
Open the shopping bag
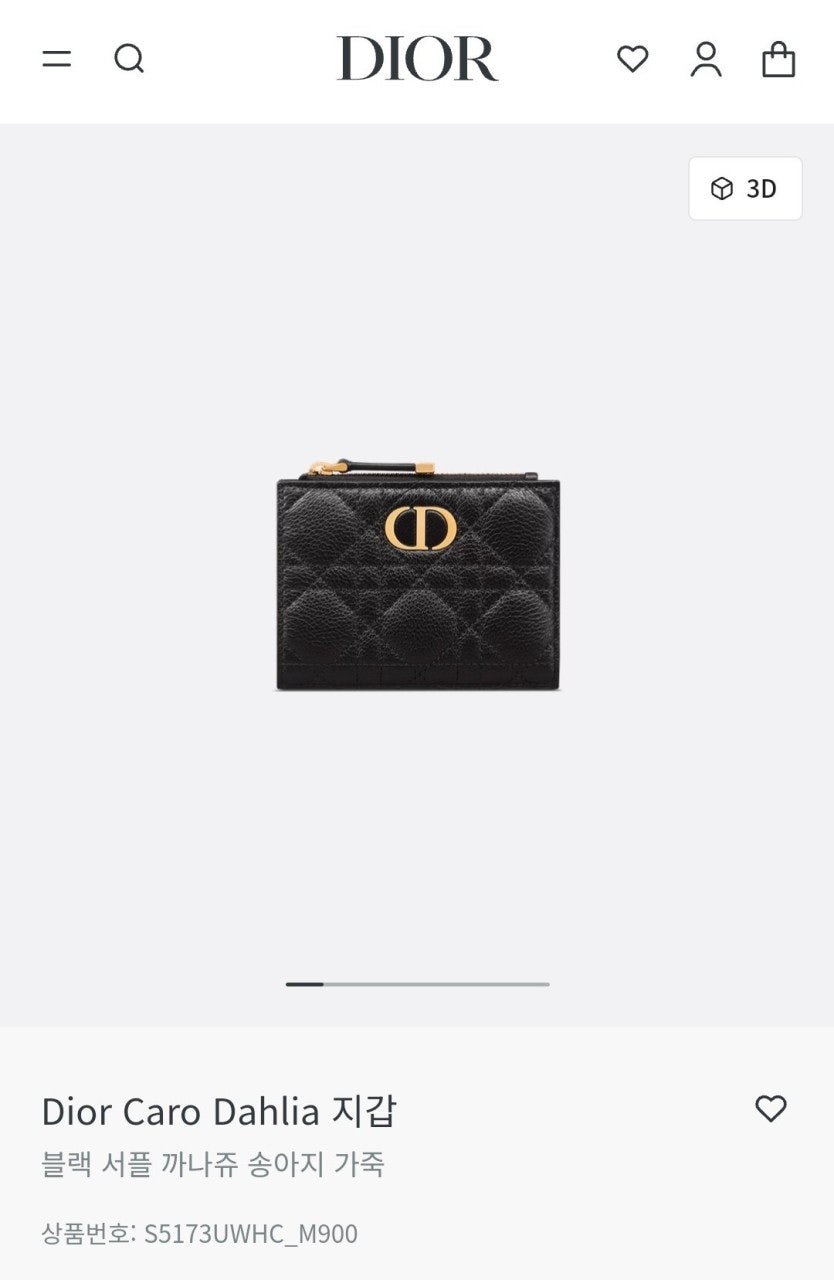[x=779, y=59]
